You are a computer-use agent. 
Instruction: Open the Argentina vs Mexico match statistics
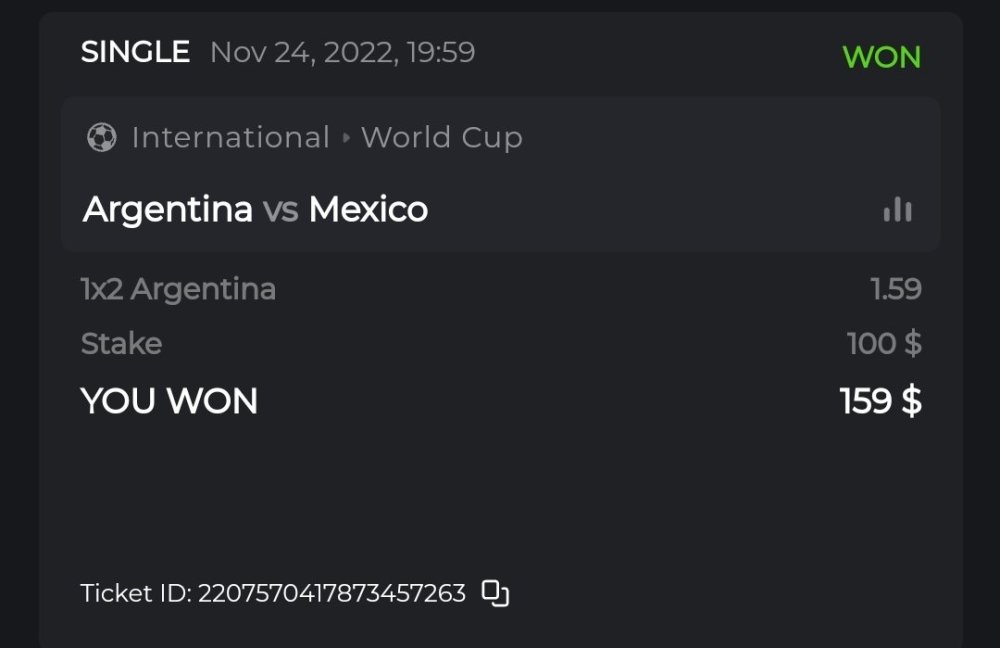tap(897, 209)
